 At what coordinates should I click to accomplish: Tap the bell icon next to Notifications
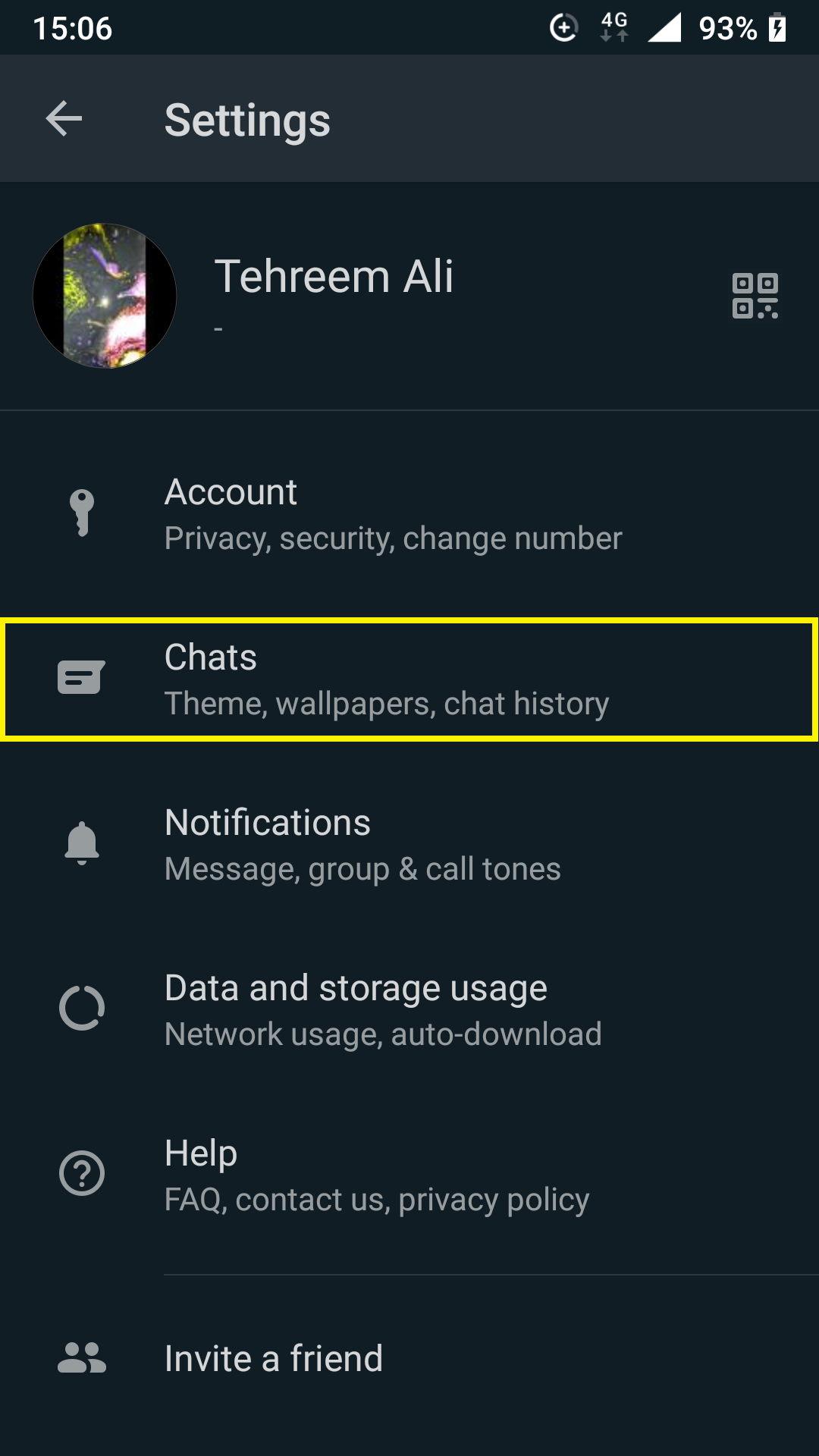(x=81, y=843)
